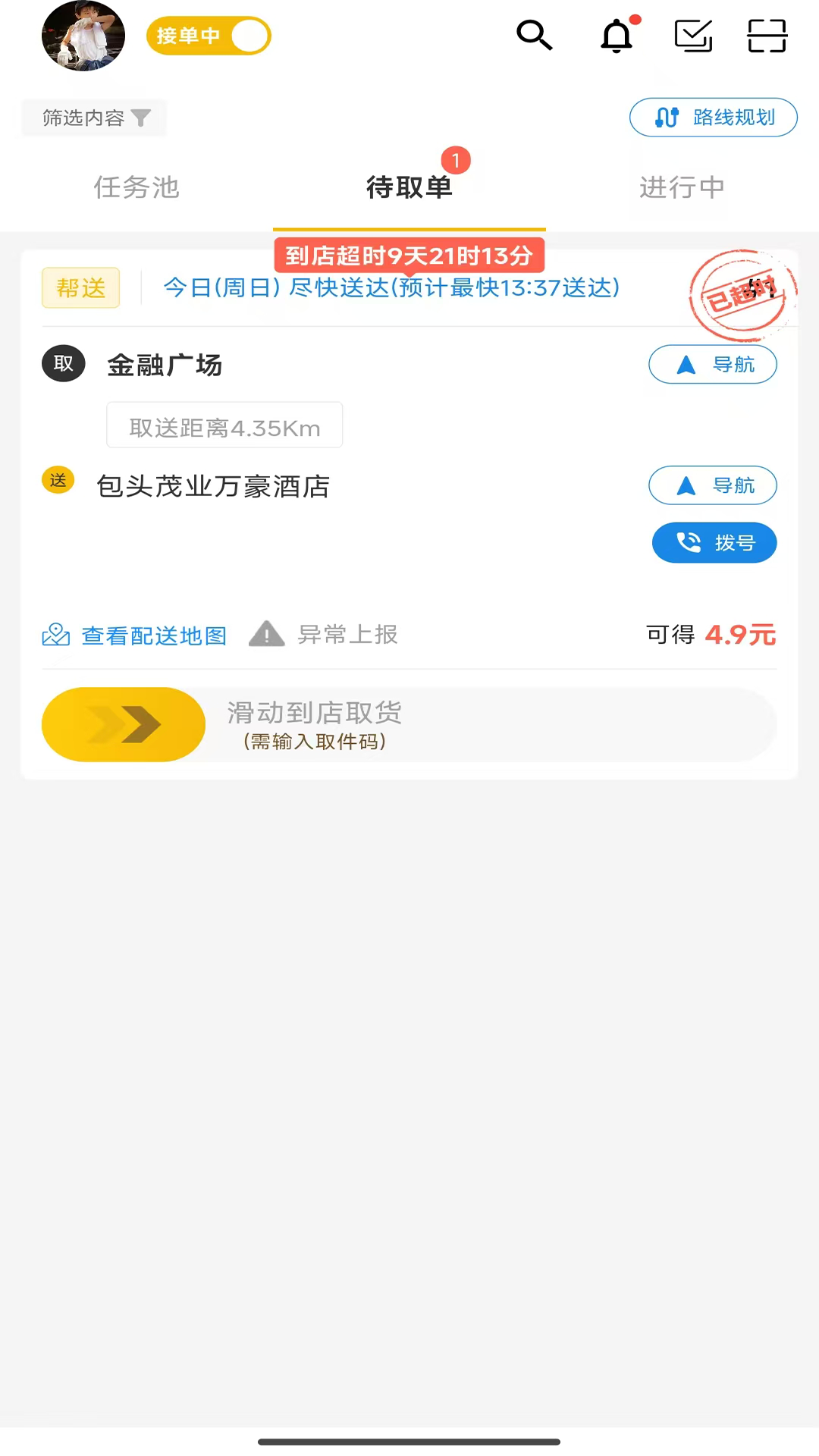The width and height of the screenshot is (819, 1456).
Task: Tap 导航 for 包头茂业万豪酒店
Action: pos(712,485)
